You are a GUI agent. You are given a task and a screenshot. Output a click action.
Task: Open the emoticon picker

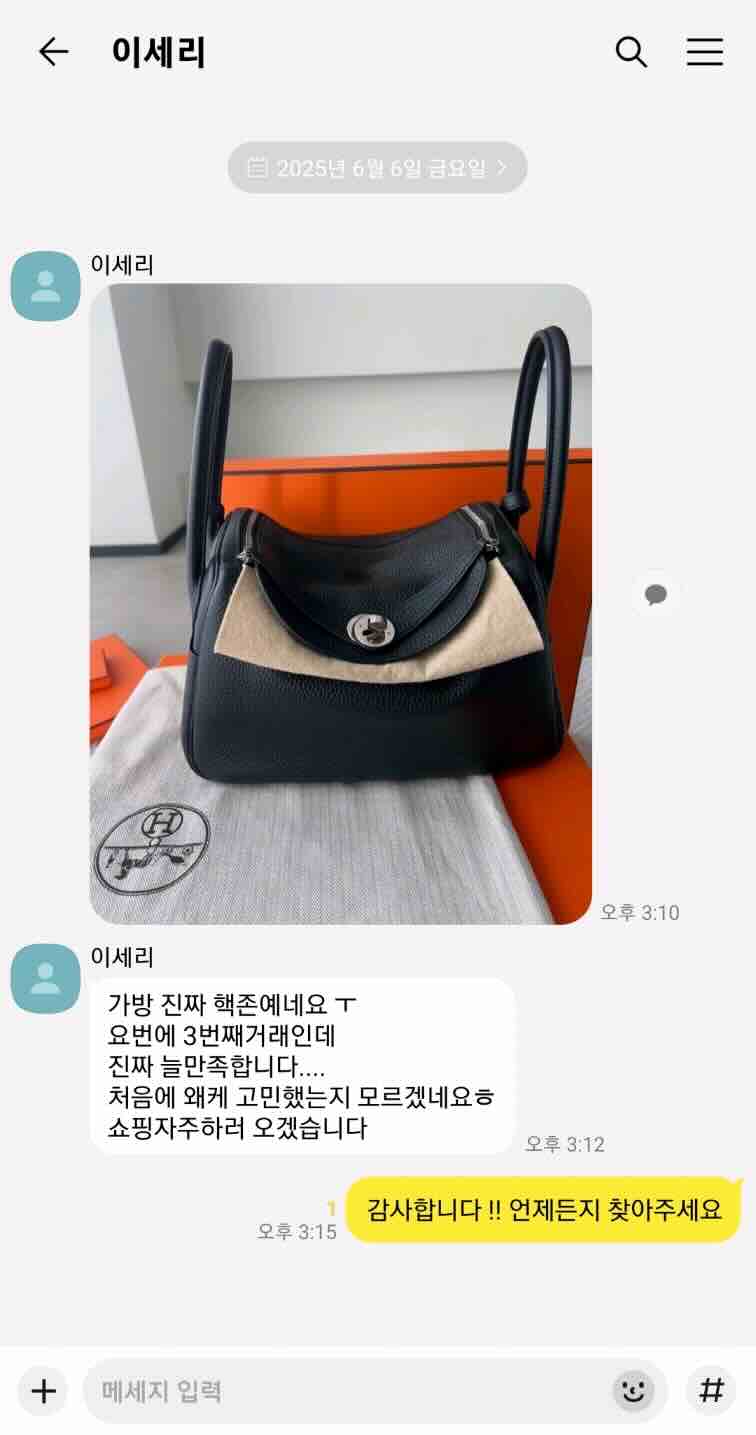coord(633,1390)
